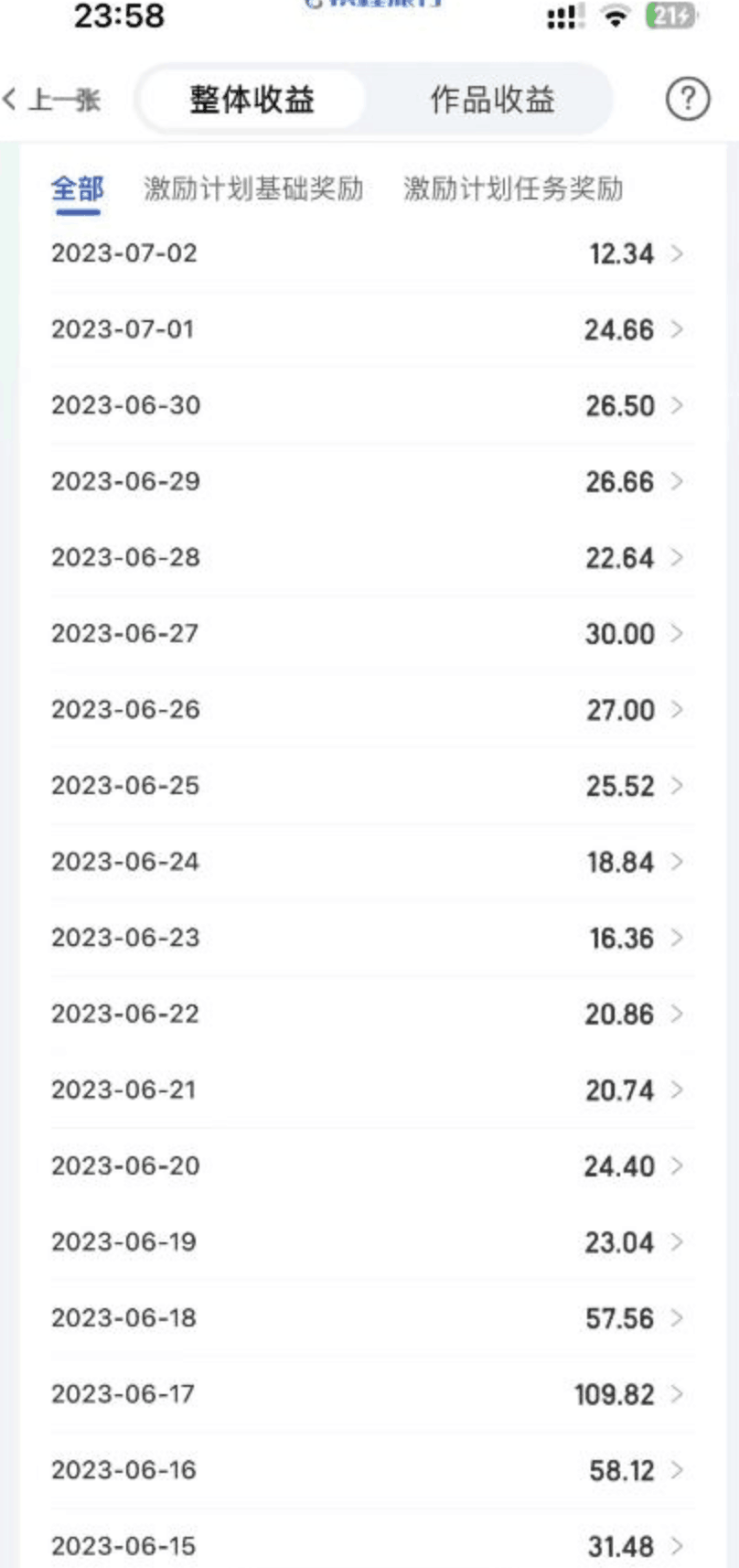739x1568 pixels.
Task: Open the 2023-06-27 row showing 30.00
Action: pyautogui.click(x=369, y=633)
